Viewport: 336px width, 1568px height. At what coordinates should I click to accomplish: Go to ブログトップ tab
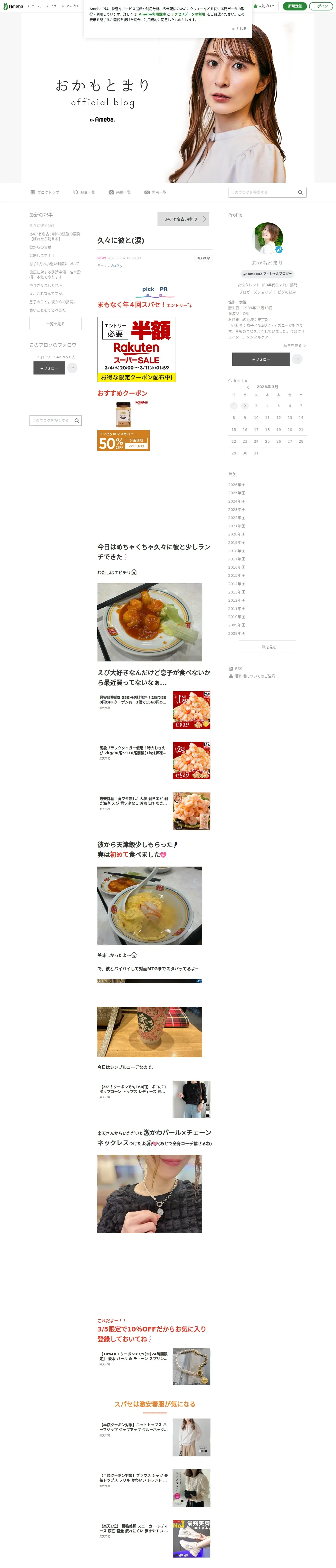(x=44, y=192)
